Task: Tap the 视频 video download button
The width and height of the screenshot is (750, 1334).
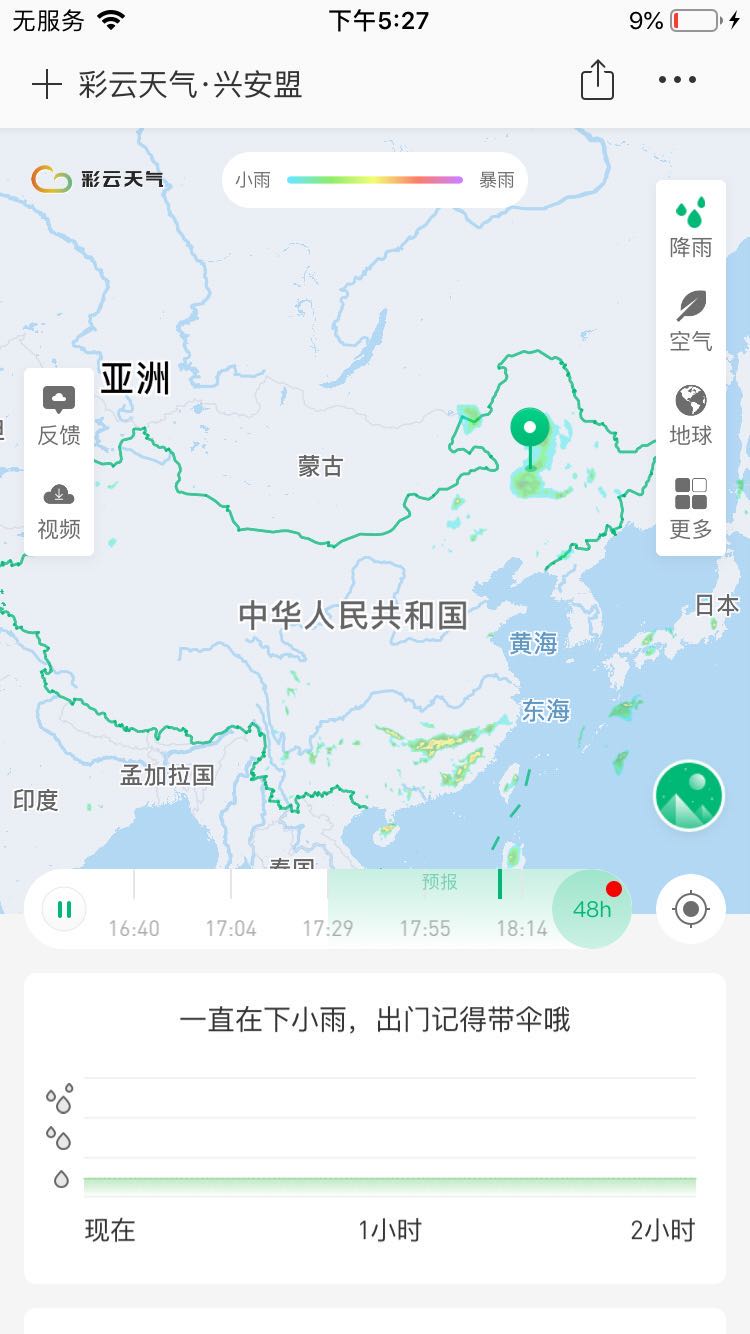Action: 59,509
